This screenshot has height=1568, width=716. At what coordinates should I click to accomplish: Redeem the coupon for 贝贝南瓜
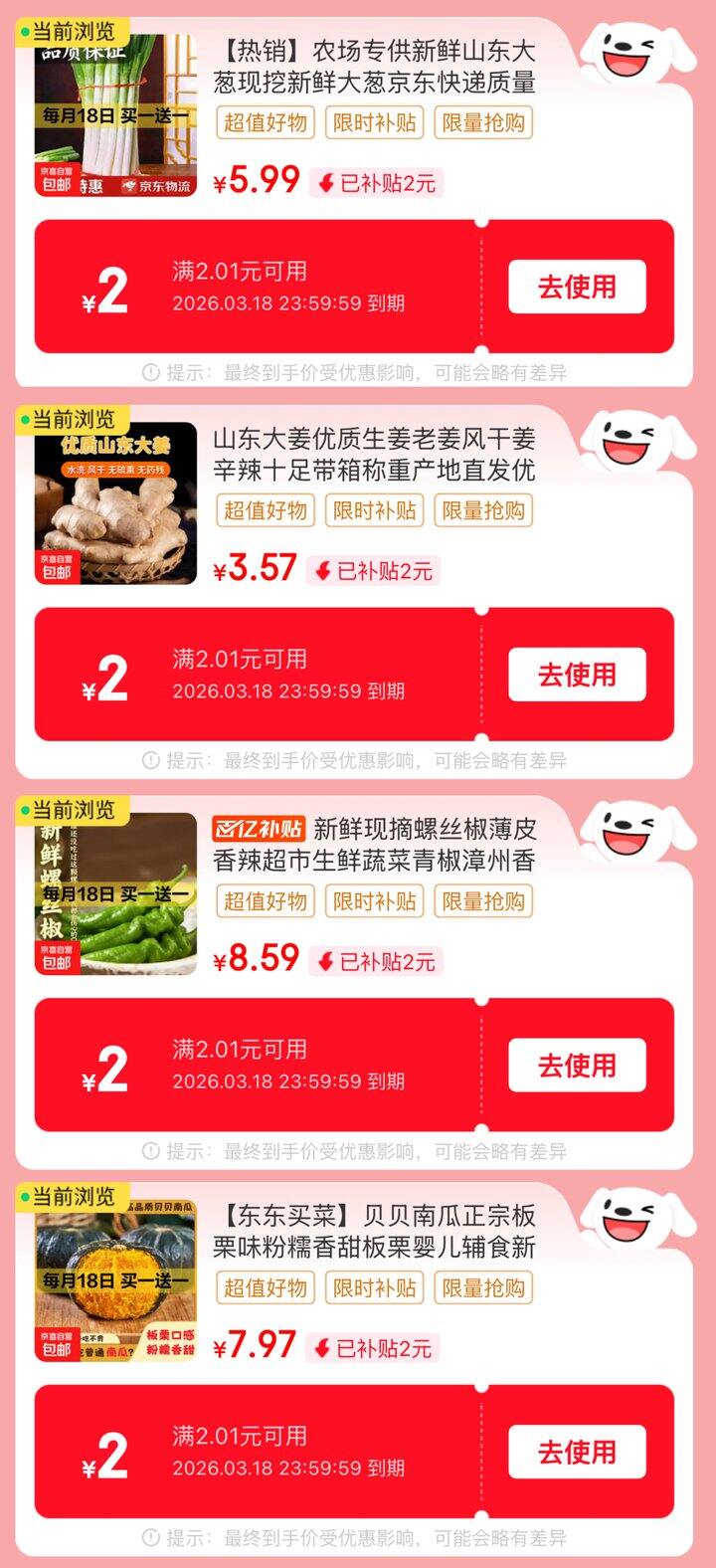pyautogui.click(x=577, y=1453)
